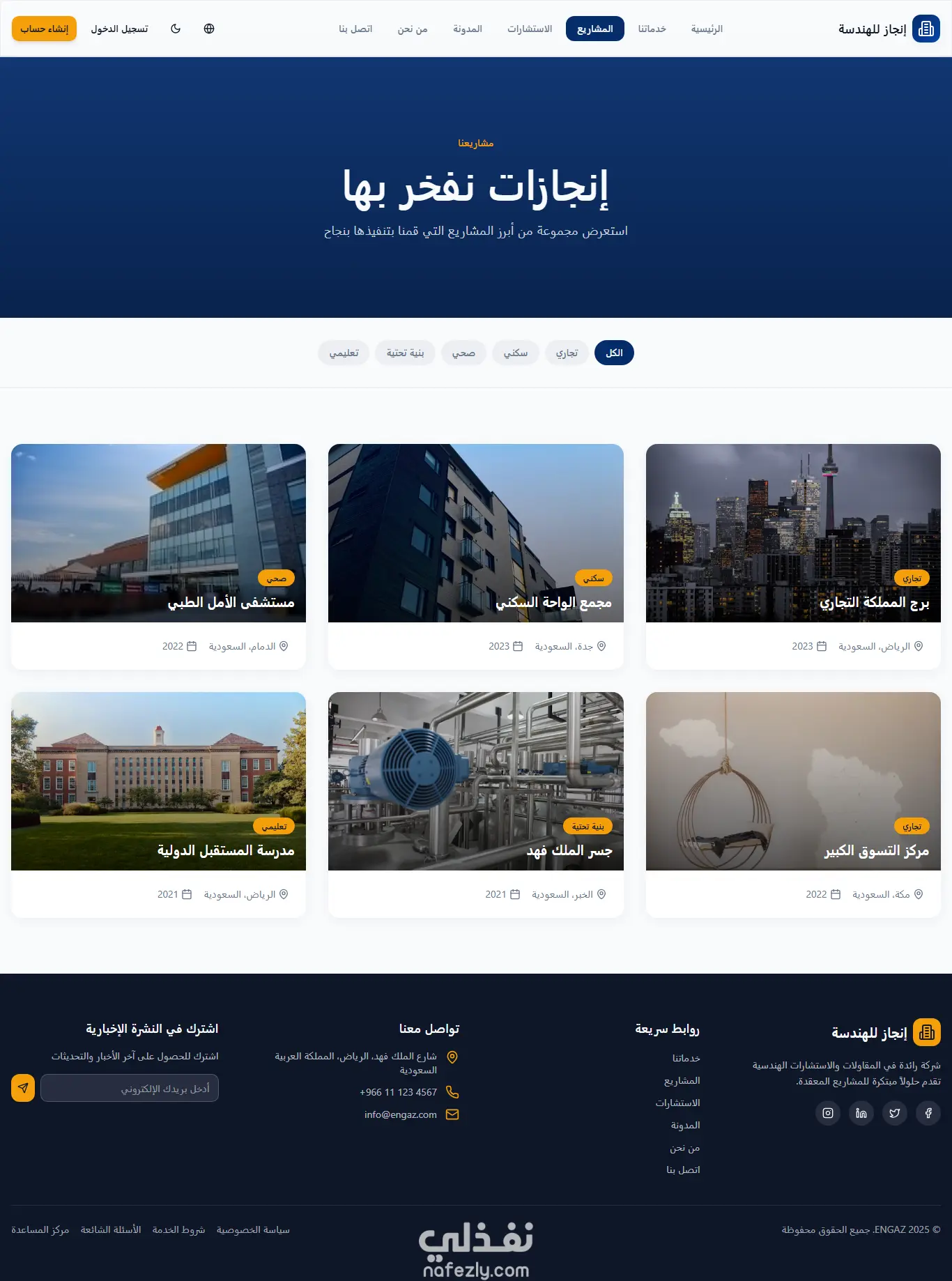Tap the إنشاء حساب button
This screenshot has height=1281, width=952.
[x=44, y=29]
